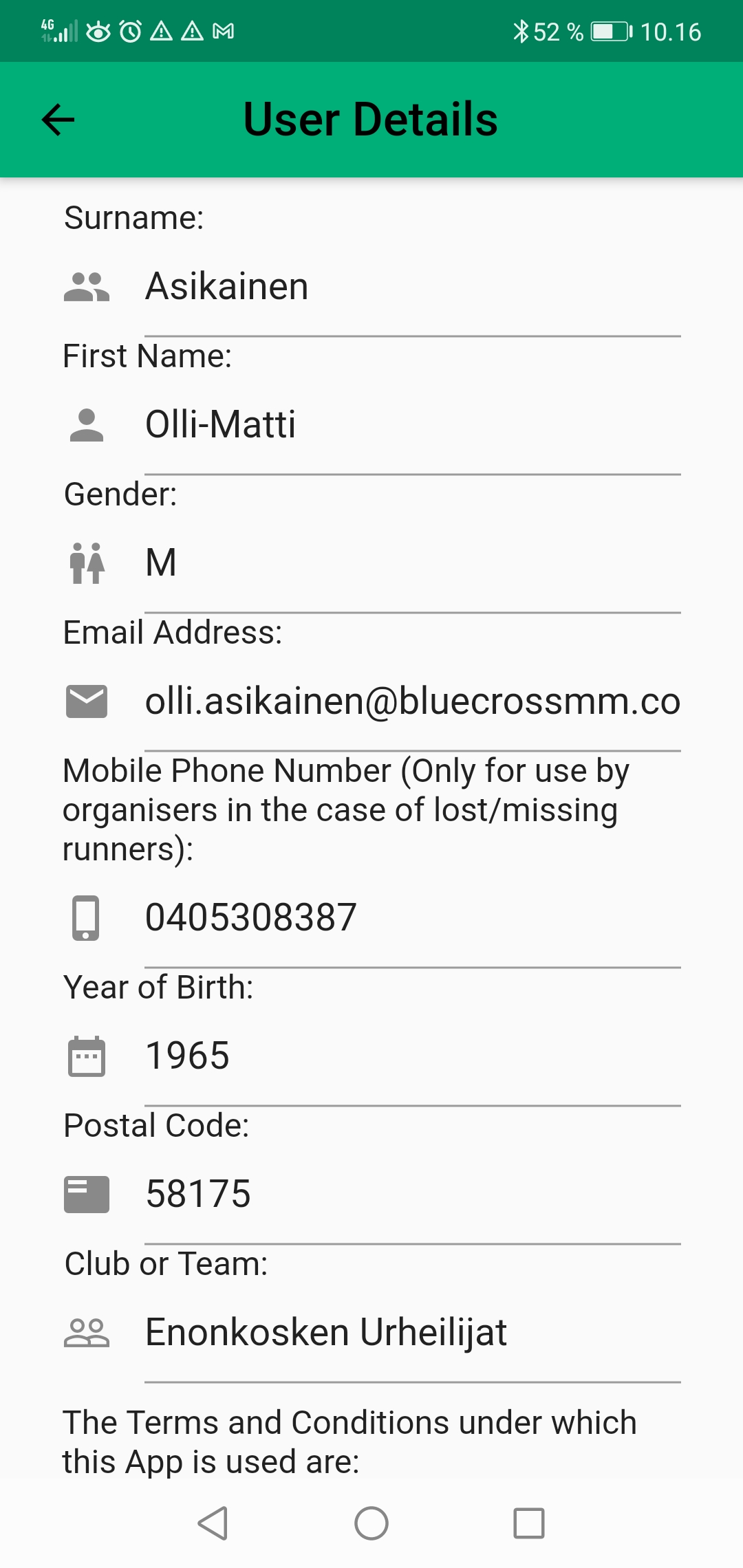Edit the Club or Team field
The image size is (743, 1568).
[x=411, y=1332]
